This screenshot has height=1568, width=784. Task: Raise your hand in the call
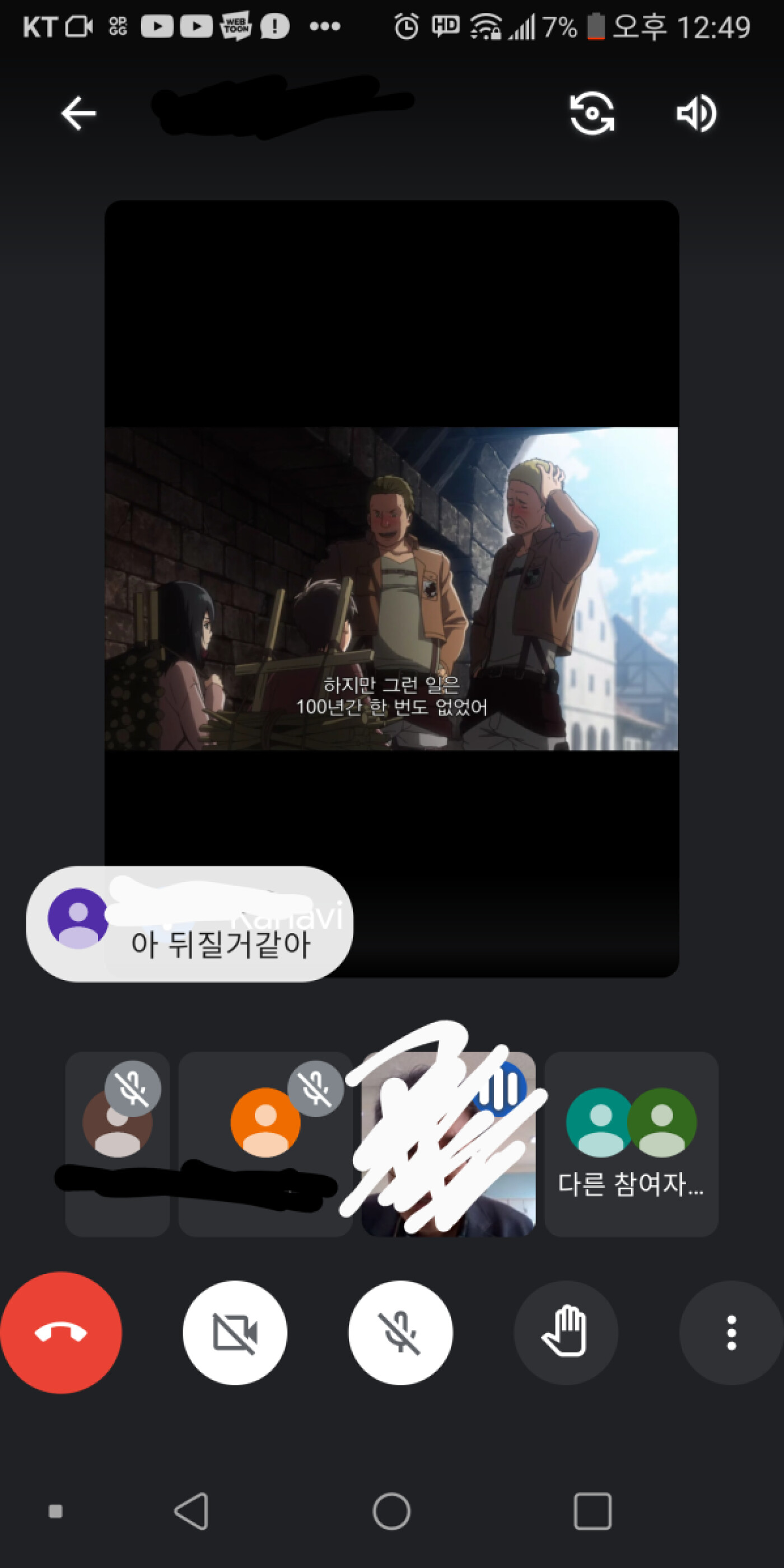[x=566, y=1333]
